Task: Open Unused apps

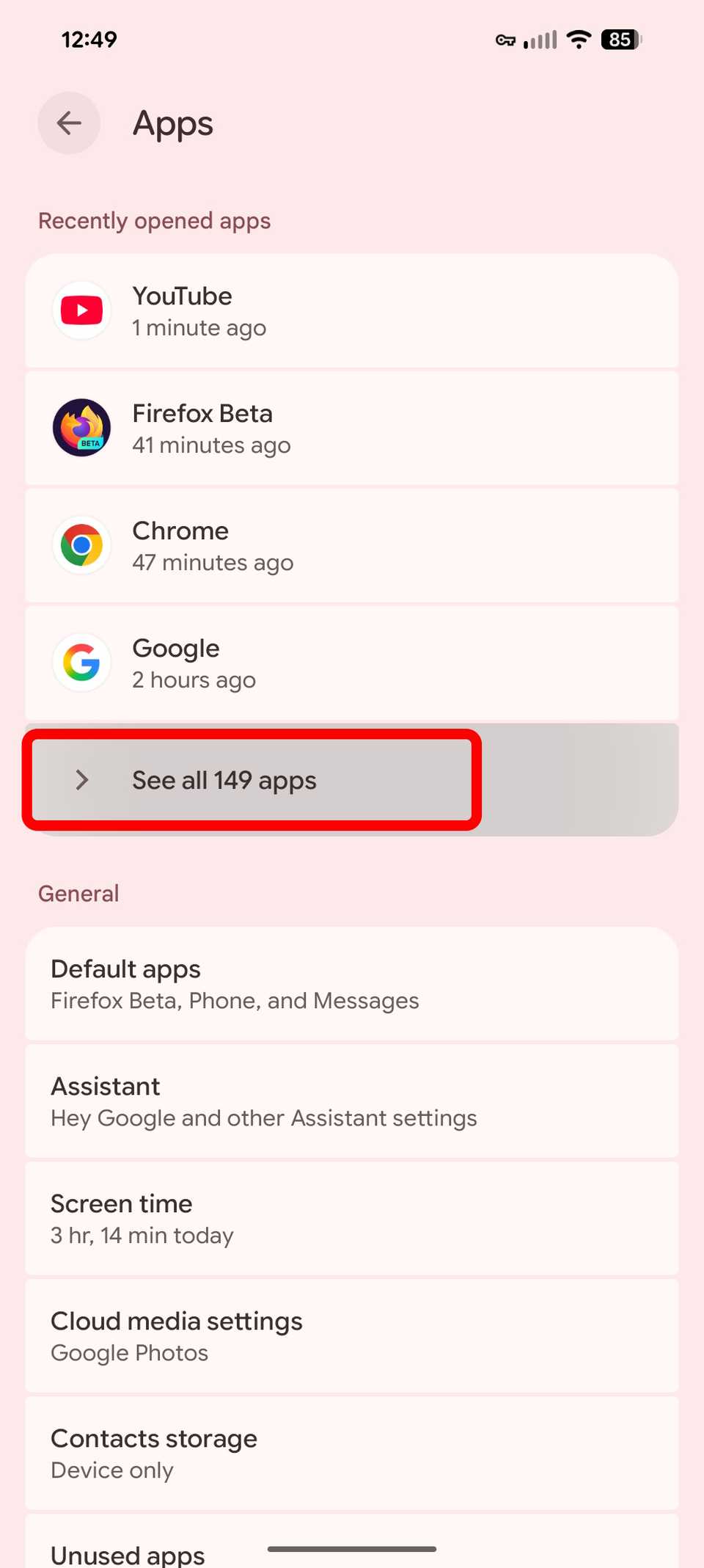Action: tap(128, 1553)
